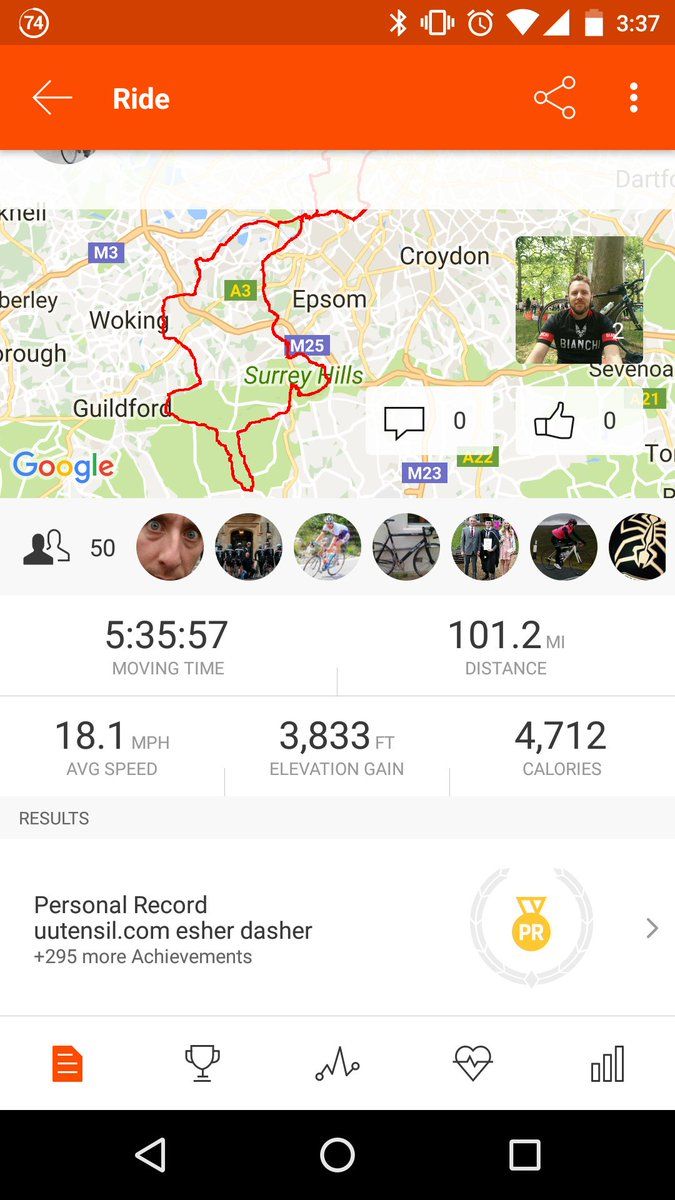Switch to the heart rate tab
675x1200 pixels.
pyautogui.click(x=472, y=1064)
